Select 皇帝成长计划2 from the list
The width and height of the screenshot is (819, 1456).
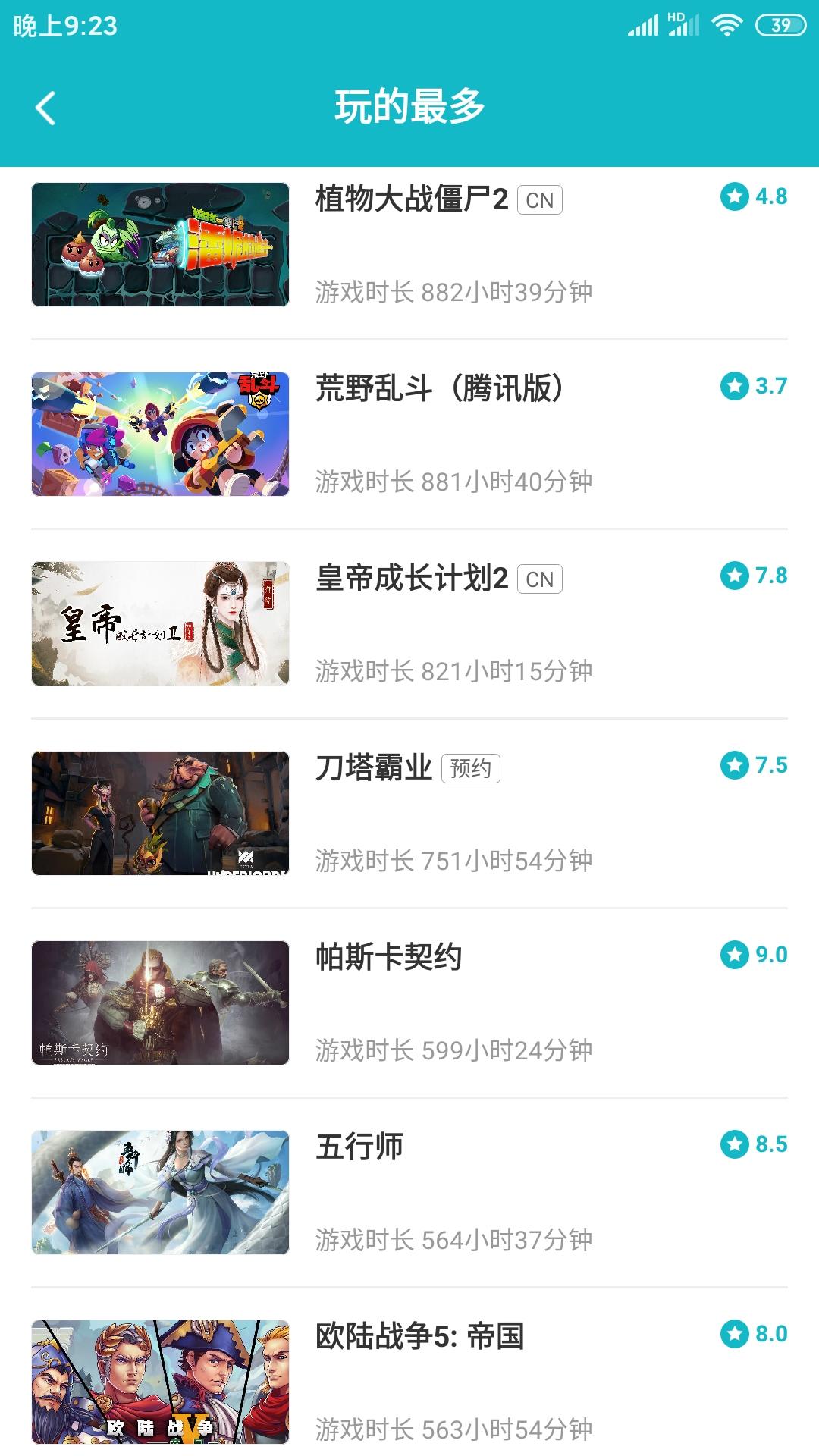(409, 623)
